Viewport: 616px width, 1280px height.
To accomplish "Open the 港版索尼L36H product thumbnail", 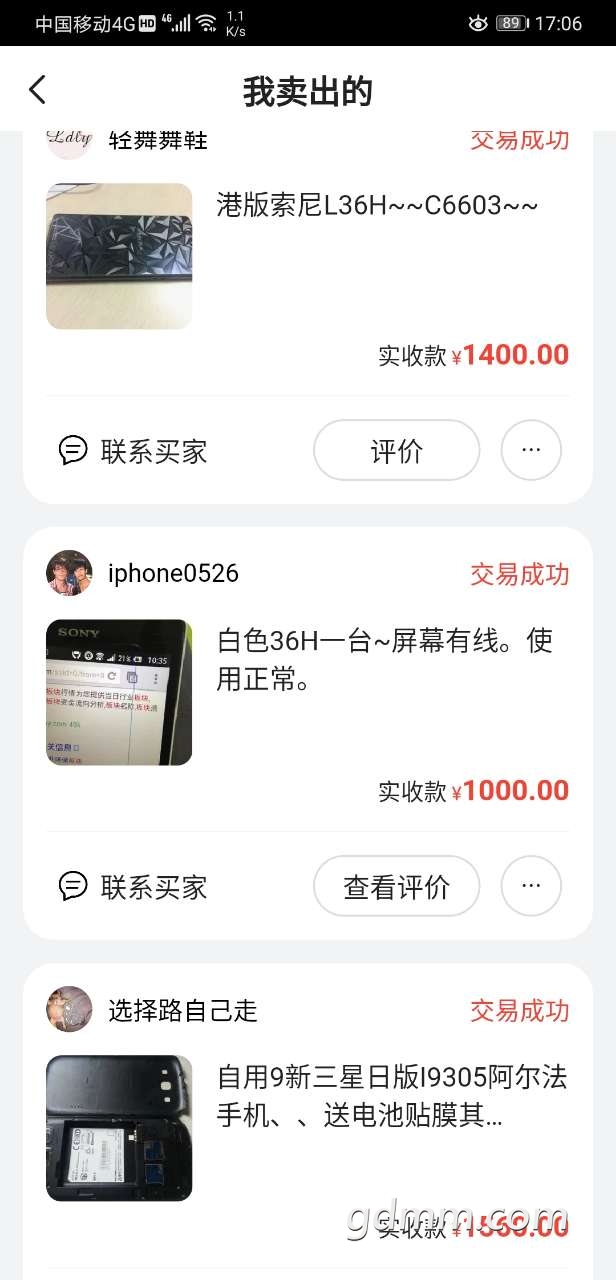I will (x=119, y=256).
